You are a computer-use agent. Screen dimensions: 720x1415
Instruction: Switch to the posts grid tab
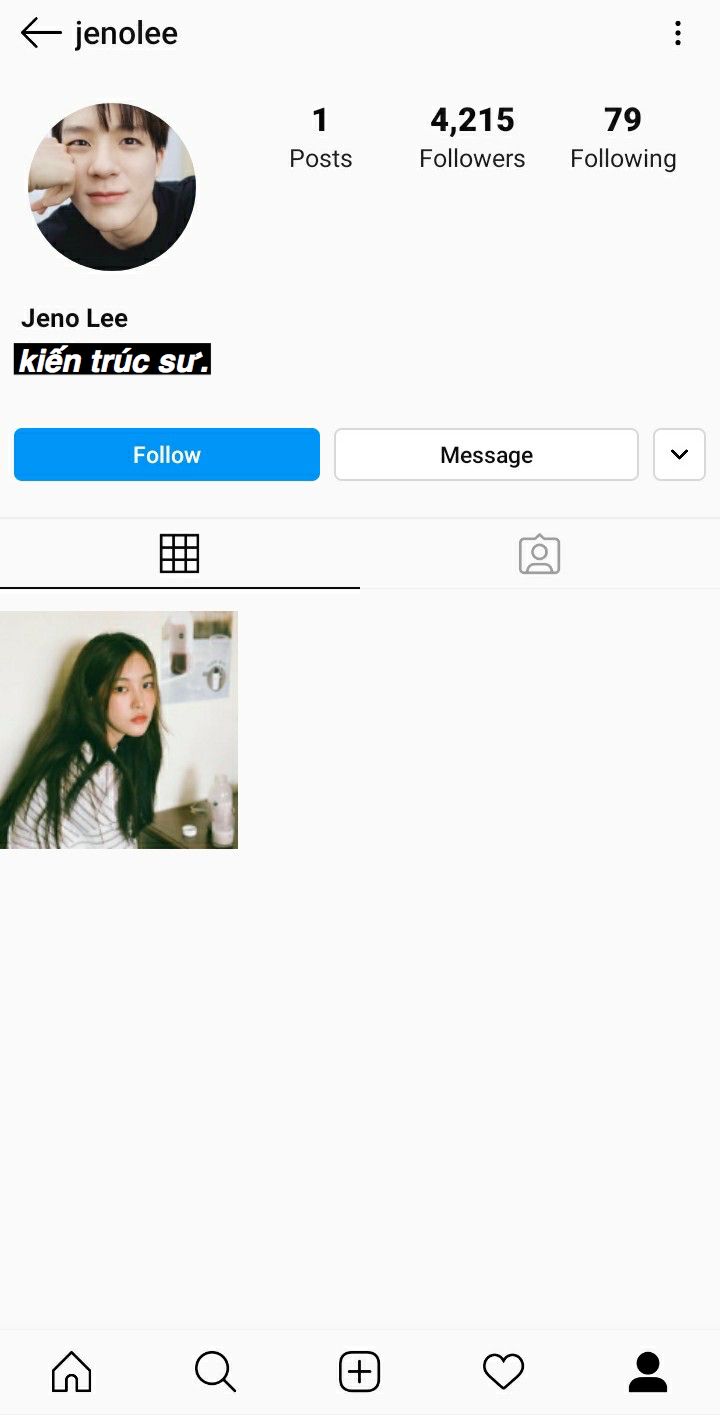180,553
